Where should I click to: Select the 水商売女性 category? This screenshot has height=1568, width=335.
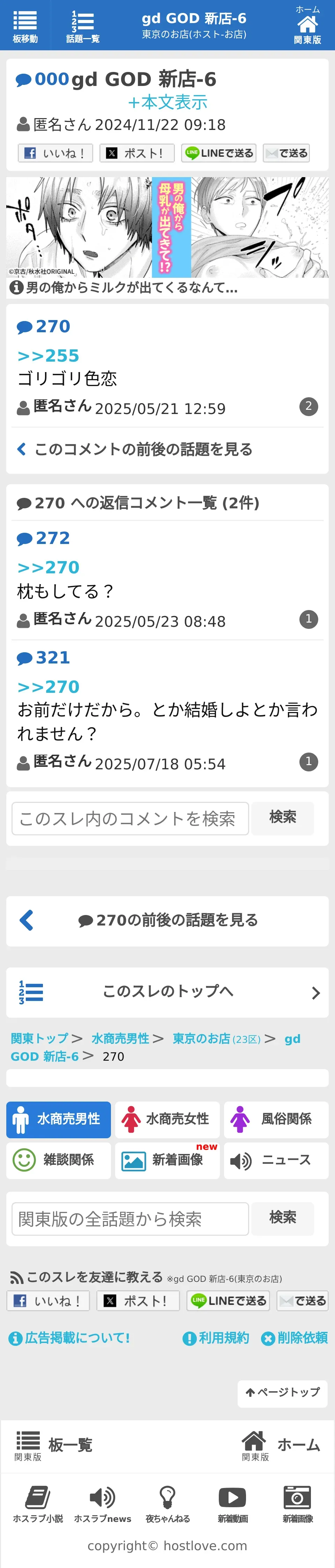pyautogui.click(x=167, y=1119)
